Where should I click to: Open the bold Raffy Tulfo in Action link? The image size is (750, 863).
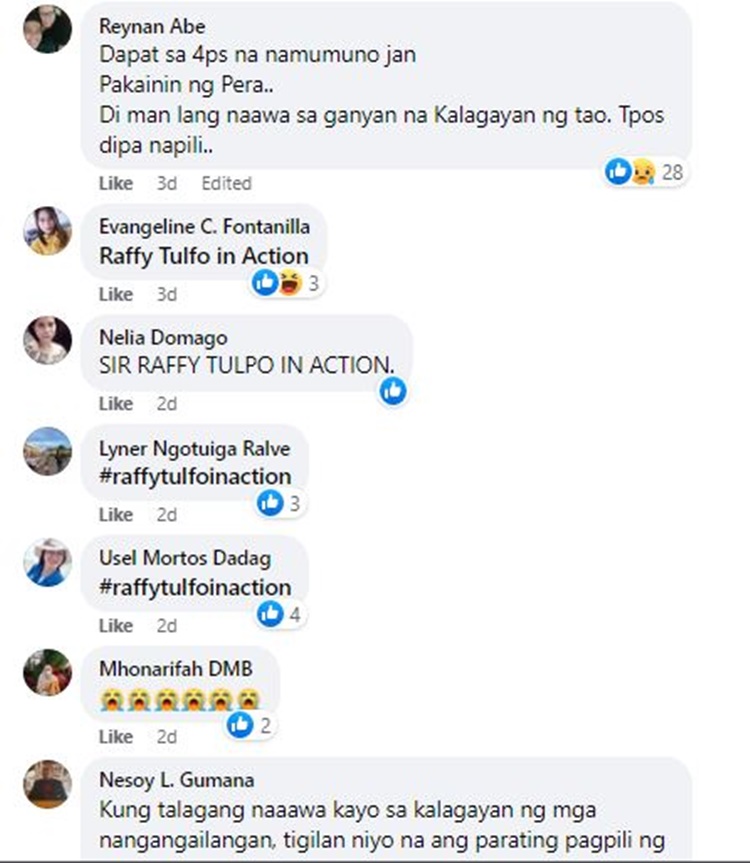(203, 255)
